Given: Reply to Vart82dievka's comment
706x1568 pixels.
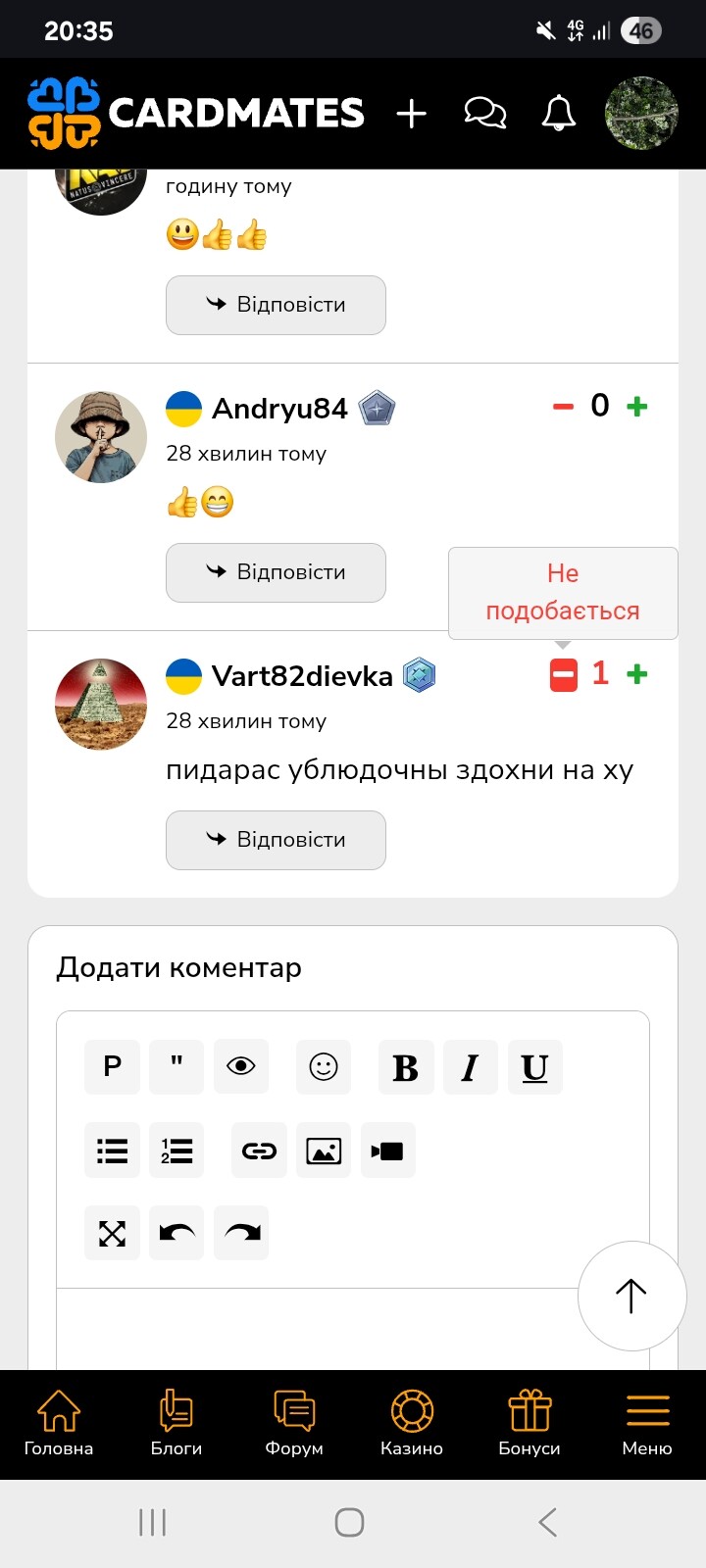Looking at the screenshot, I should tap(276, 840).
